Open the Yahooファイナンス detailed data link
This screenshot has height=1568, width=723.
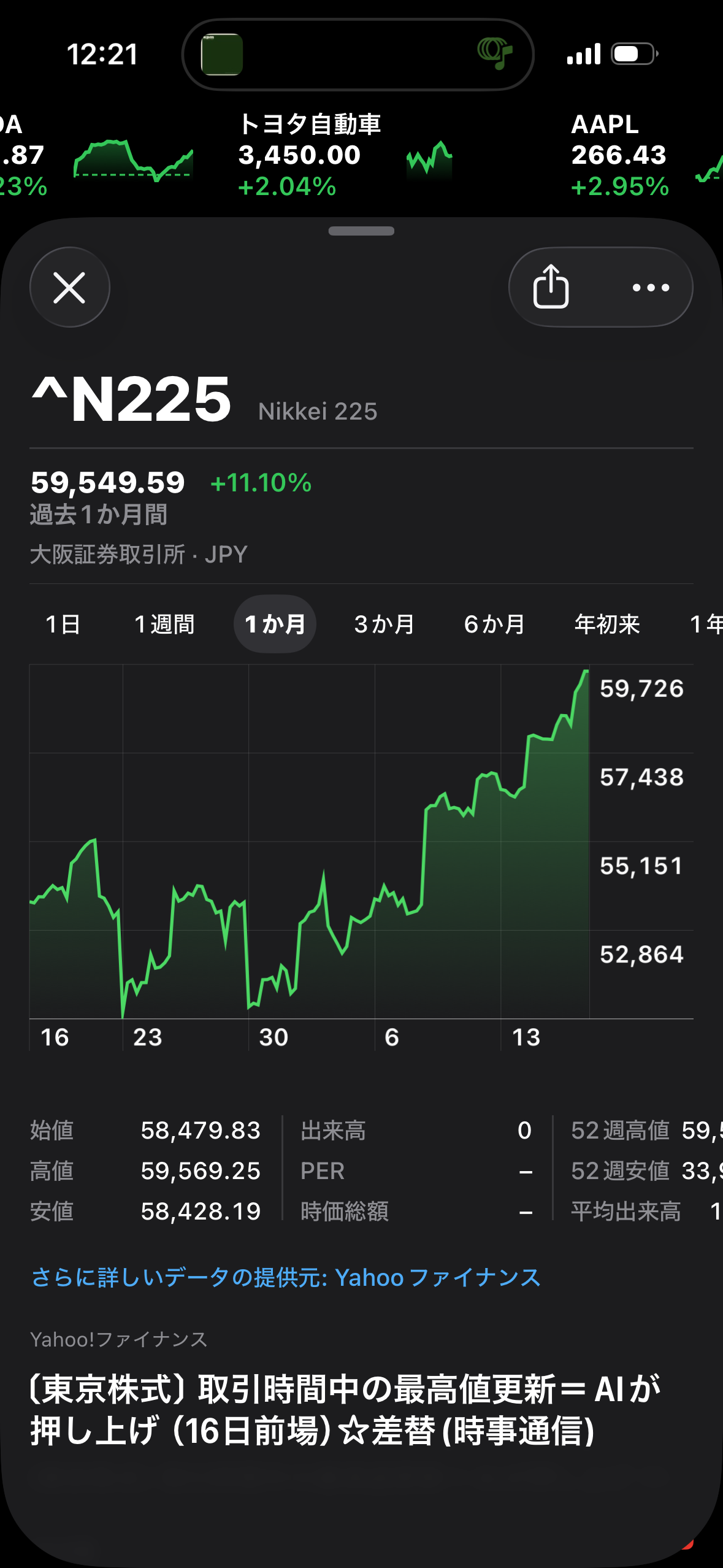[286, 1278]
